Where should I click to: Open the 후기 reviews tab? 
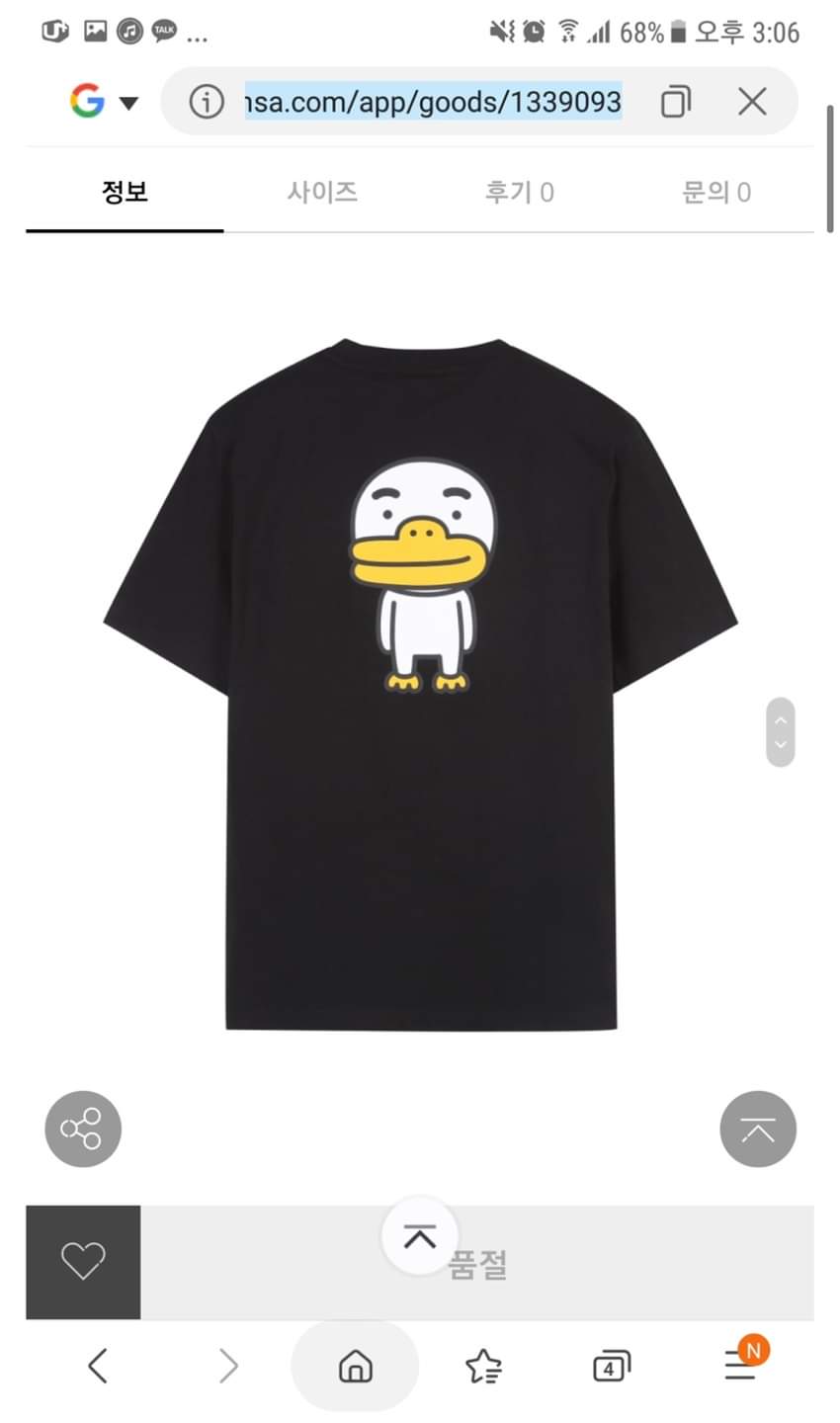click(x=519, y=192)
